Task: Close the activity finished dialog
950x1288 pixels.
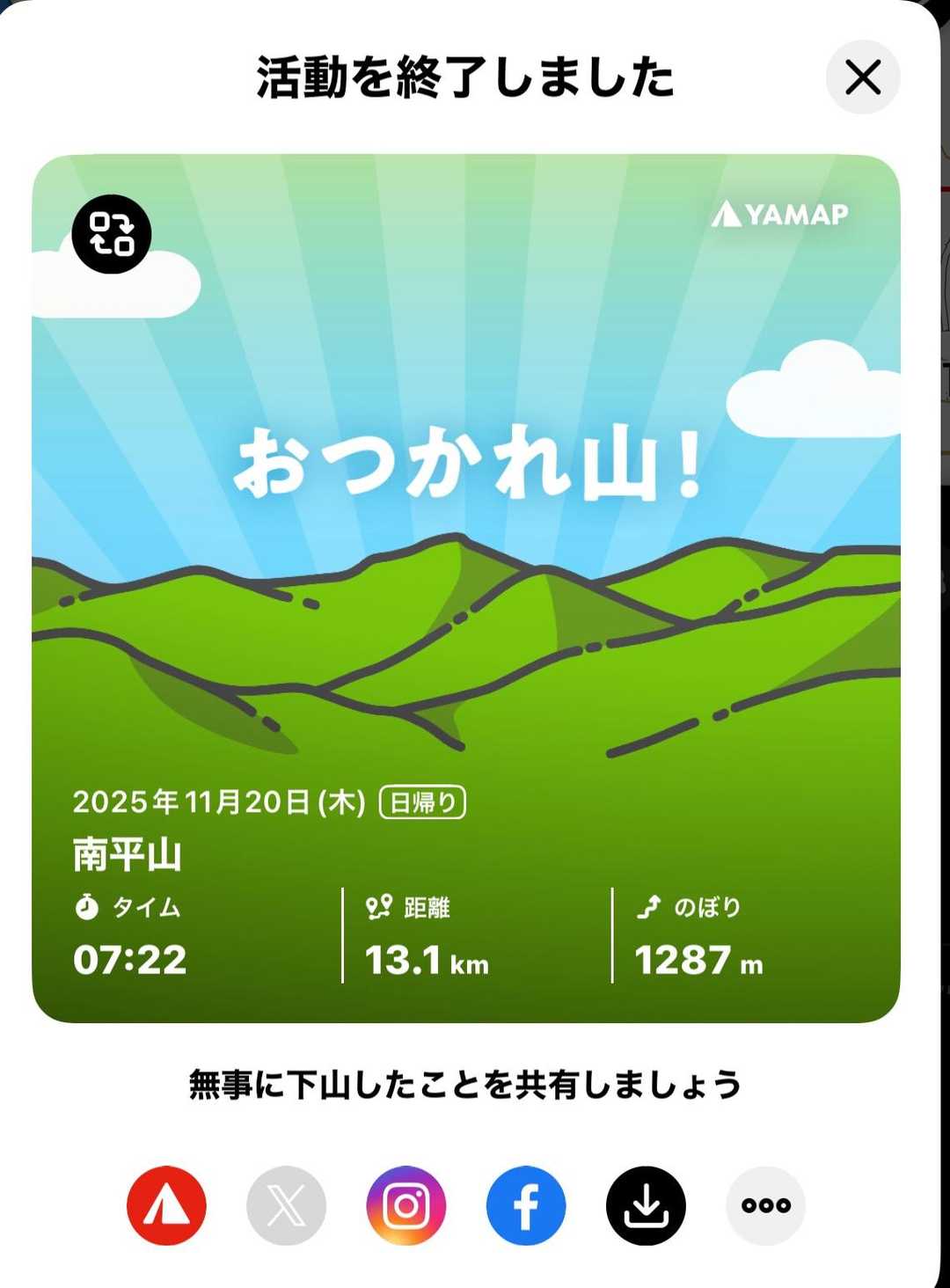Action: click(862, 77)
